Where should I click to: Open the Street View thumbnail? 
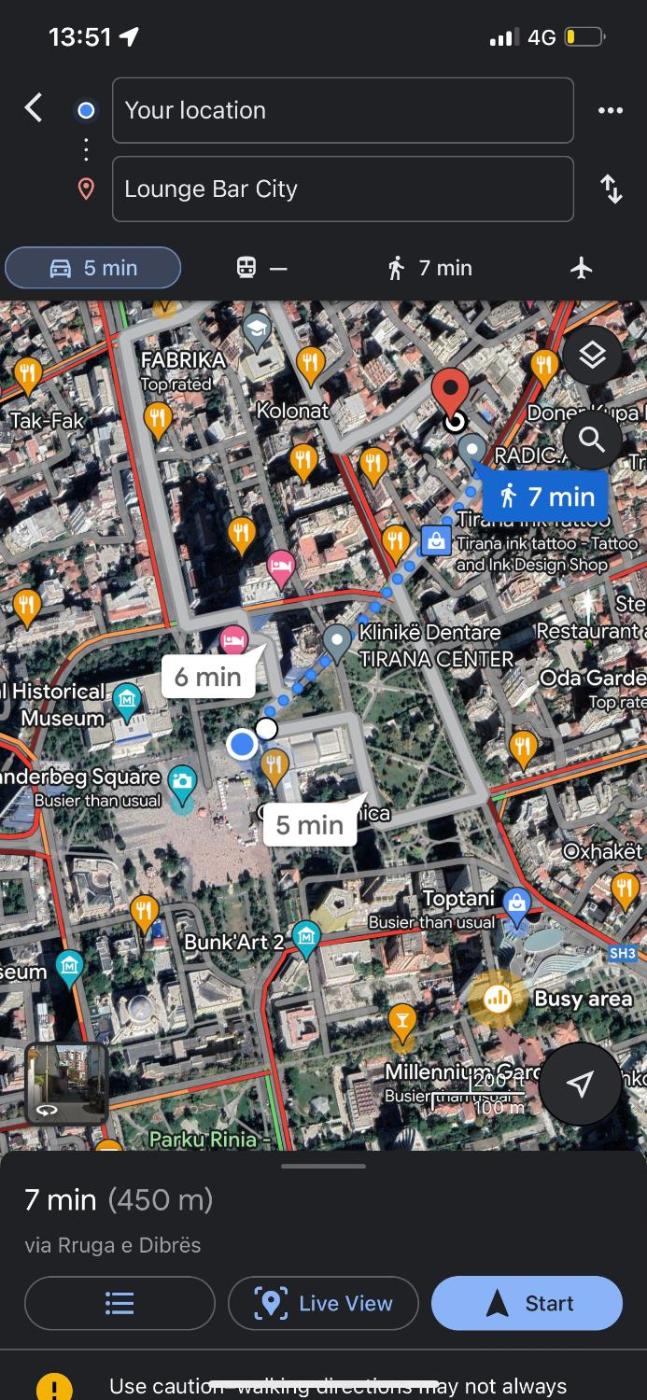pyautogui.click(x=66, y=1083)
